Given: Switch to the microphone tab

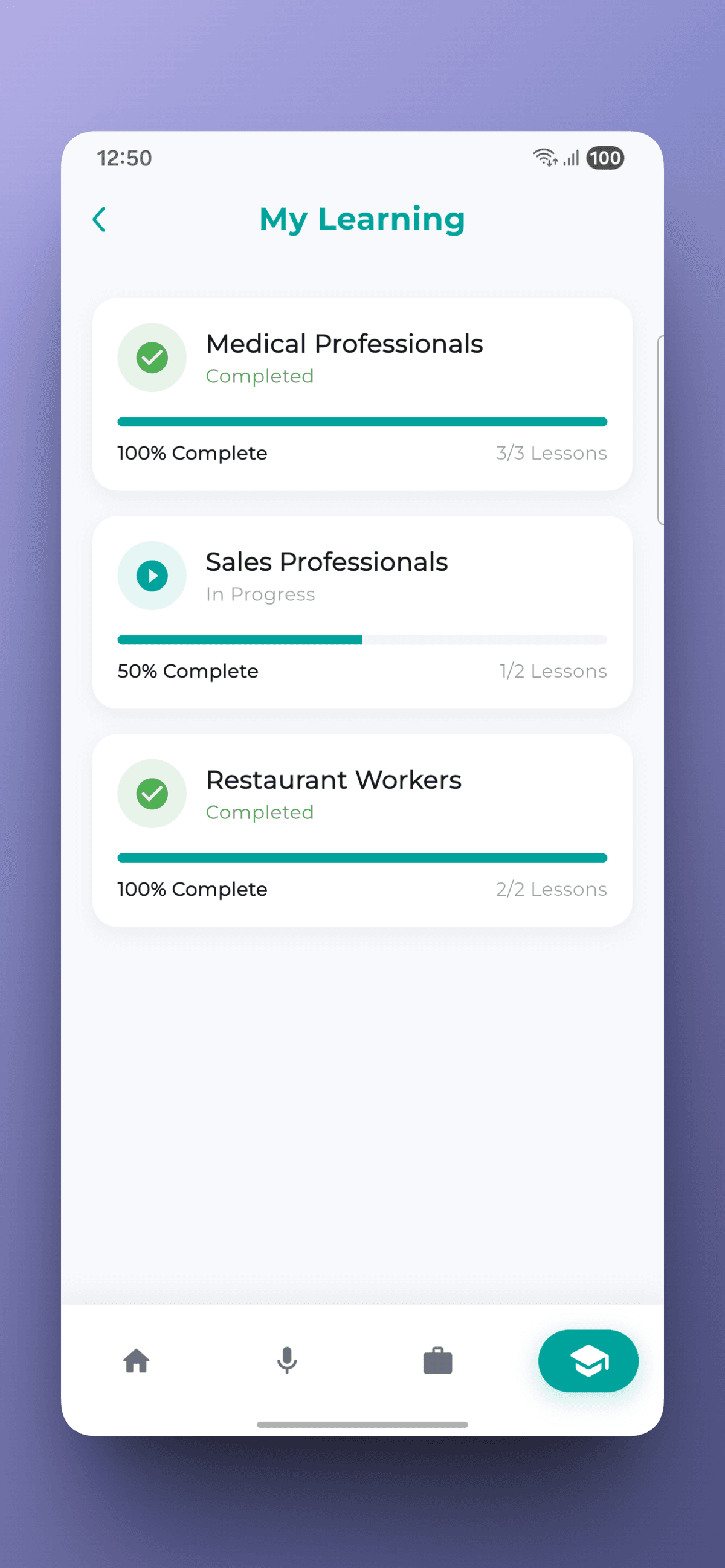Looking at the screenshot, I should tap(287, 1361).
